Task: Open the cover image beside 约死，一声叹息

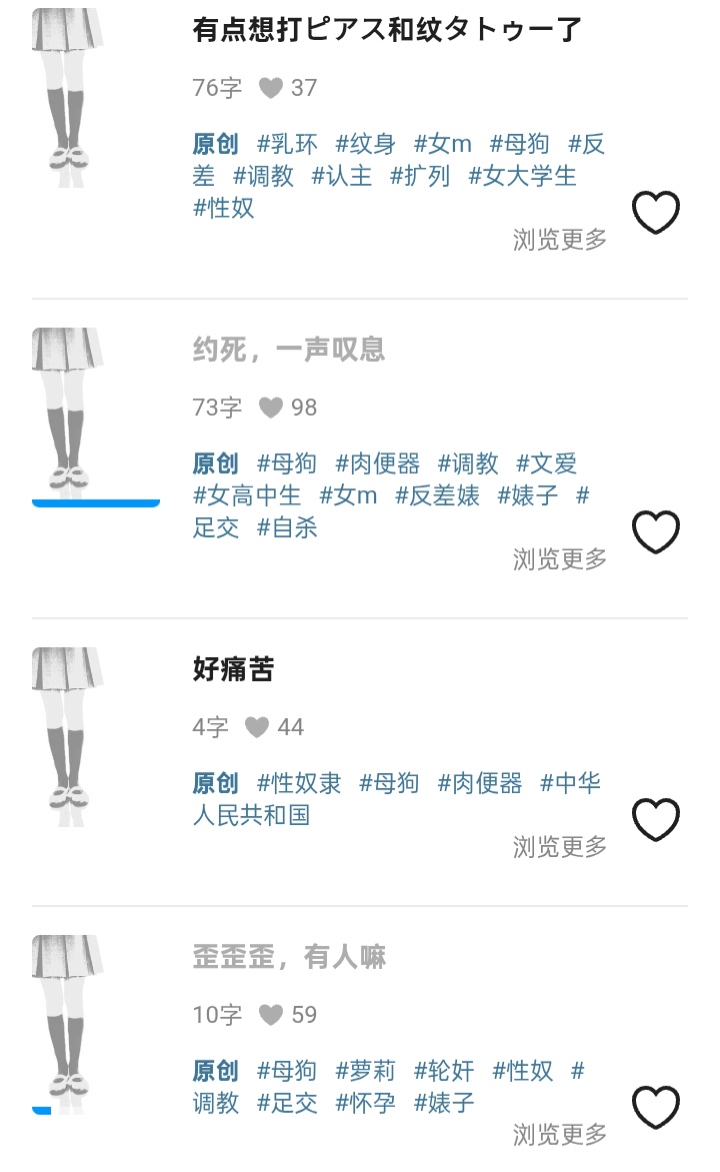Action: coord(67,408)
